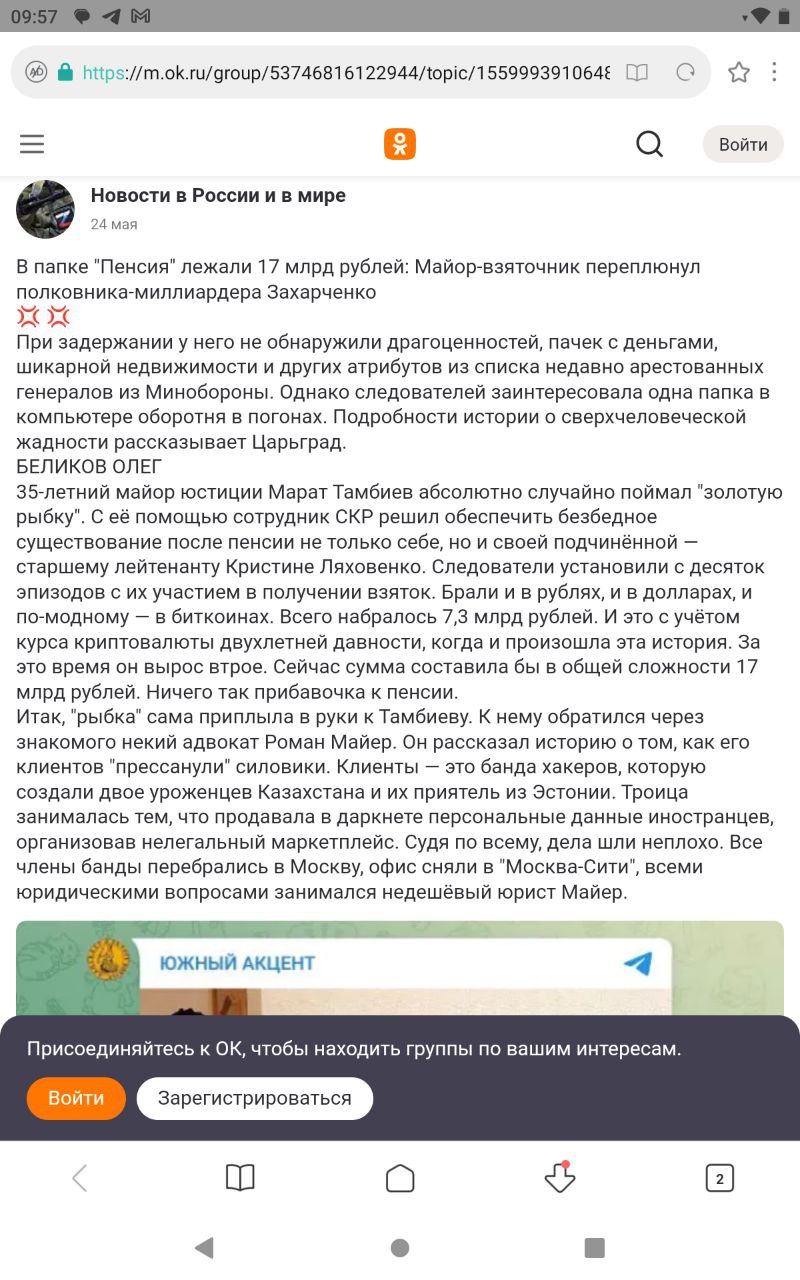Open the site search magnifier
The width and height of the screenshot is (800, 1280).
649,144
